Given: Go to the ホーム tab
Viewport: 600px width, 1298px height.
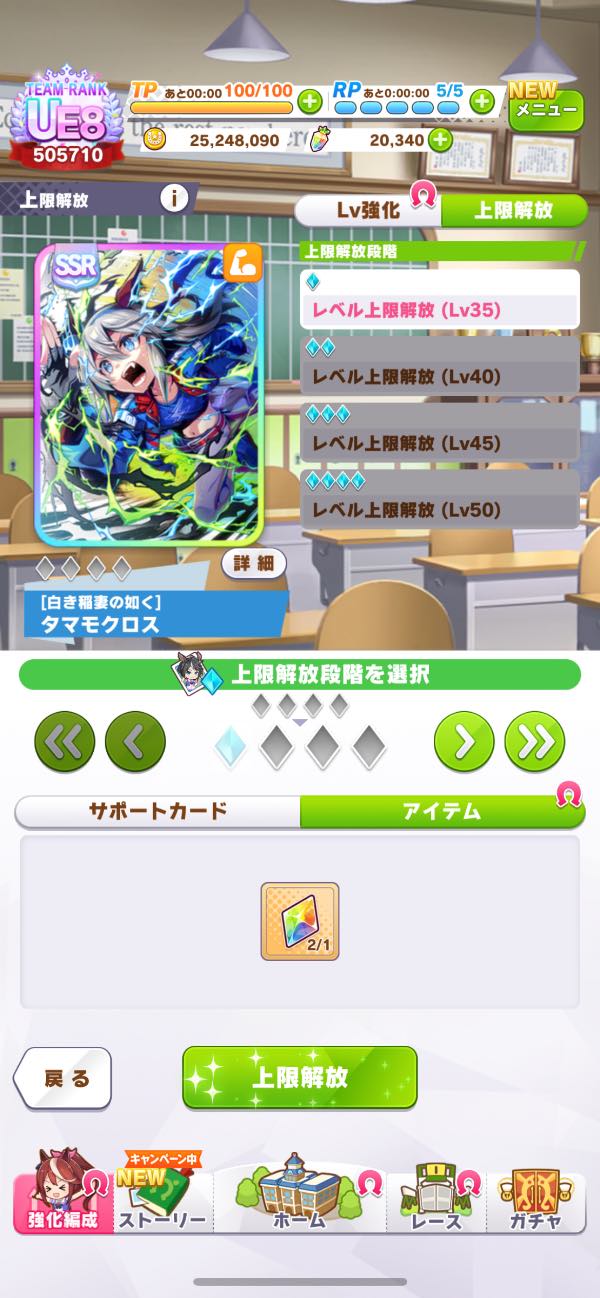Looking at the screenshot, I should click(x=300, y=1196).
